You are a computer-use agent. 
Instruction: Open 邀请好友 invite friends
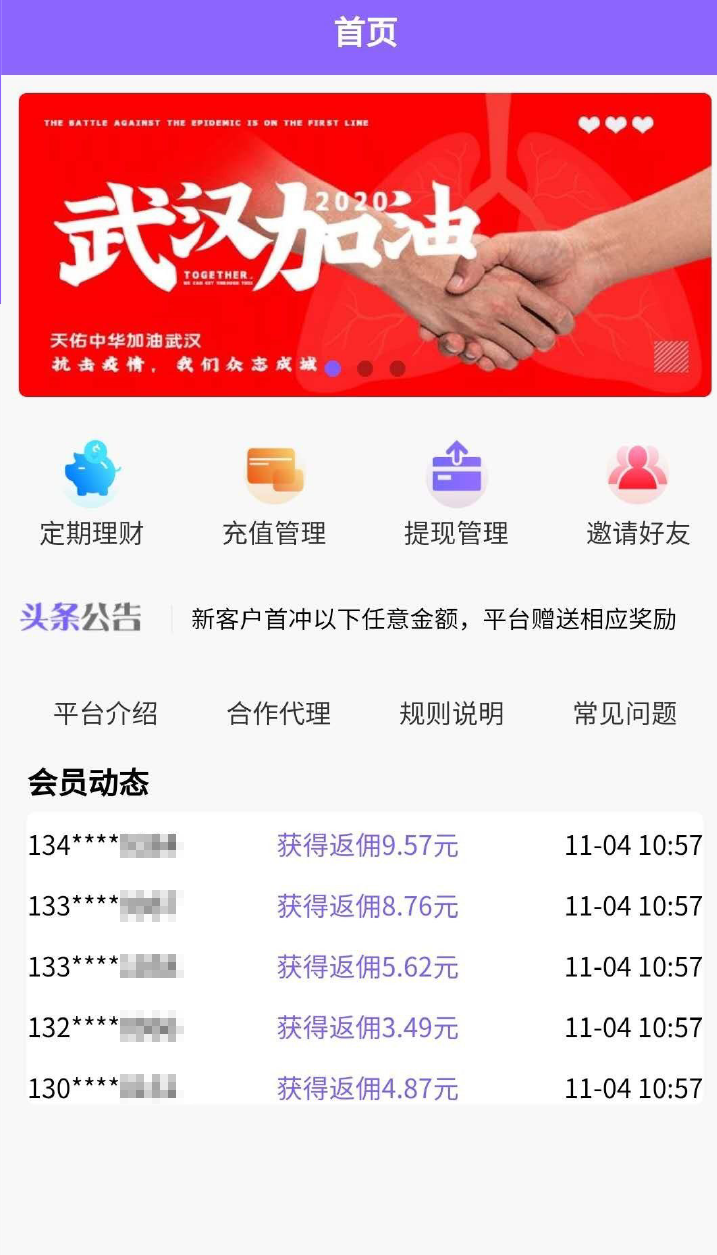638,493
